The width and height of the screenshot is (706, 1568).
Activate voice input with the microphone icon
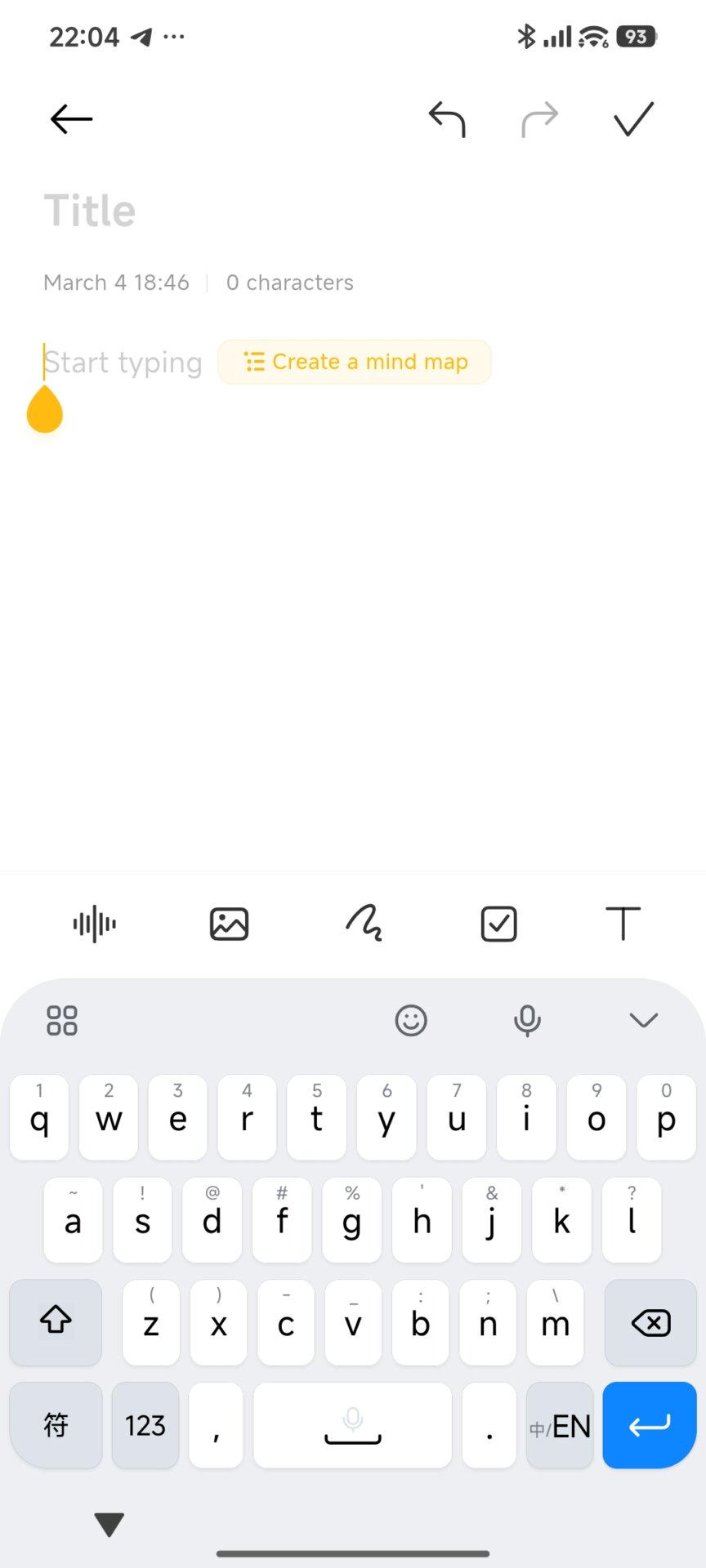[527, 1020]
